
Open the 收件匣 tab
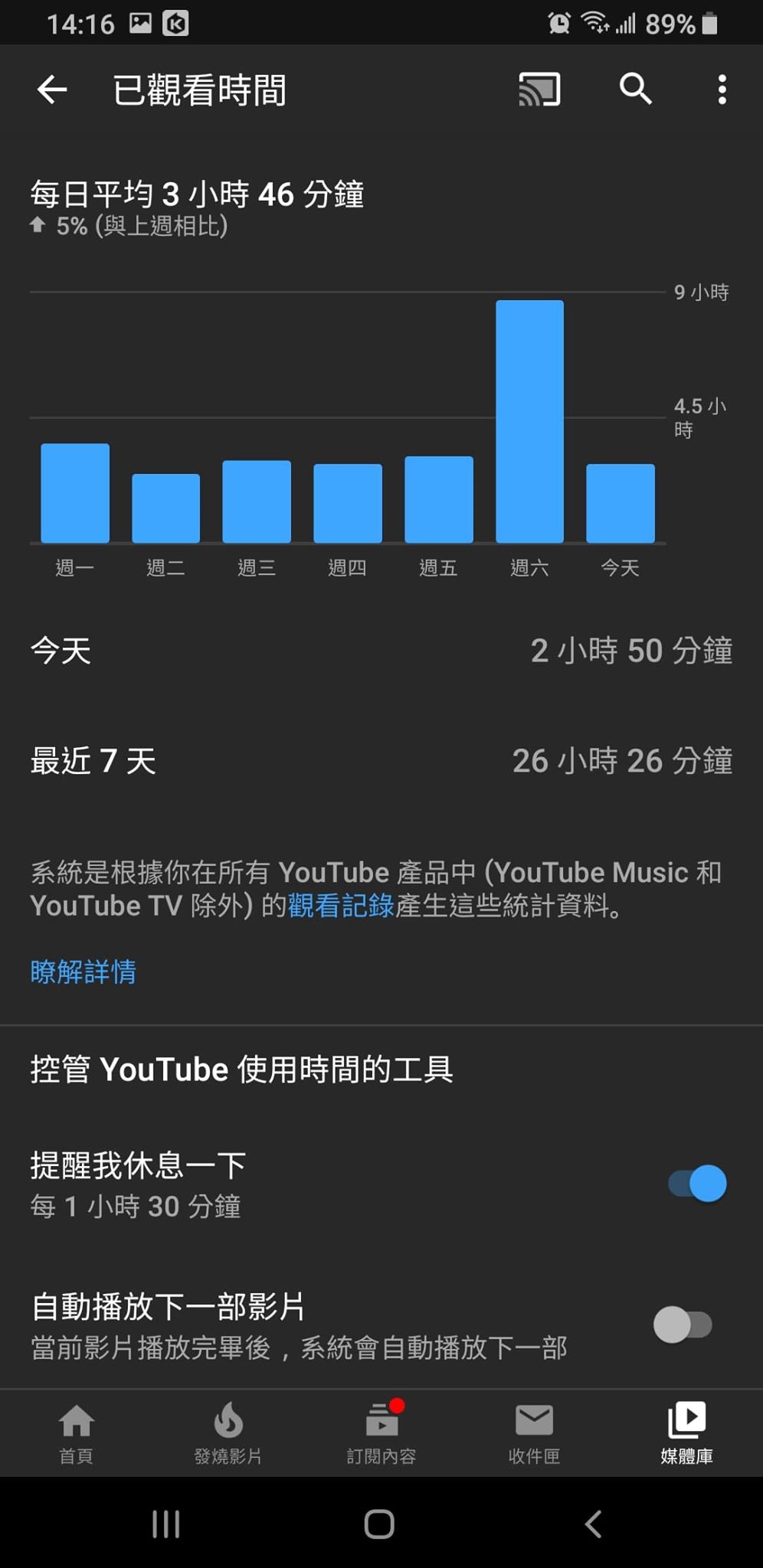(x=534, y=1433)
